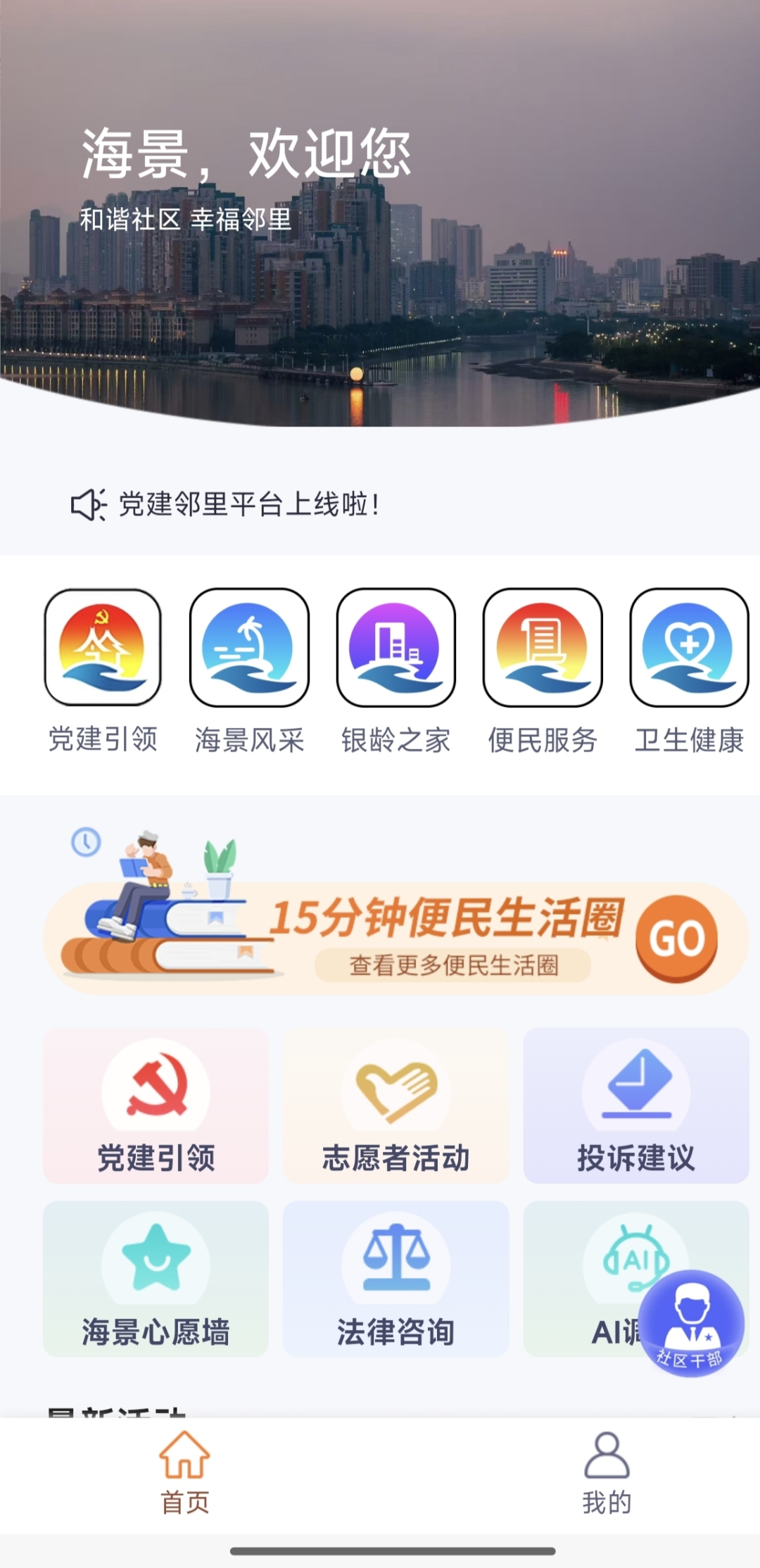This screenshot has height=1568, width=760.
Task: Open 法律咨询 card
Action: (x=395, y=1279)
